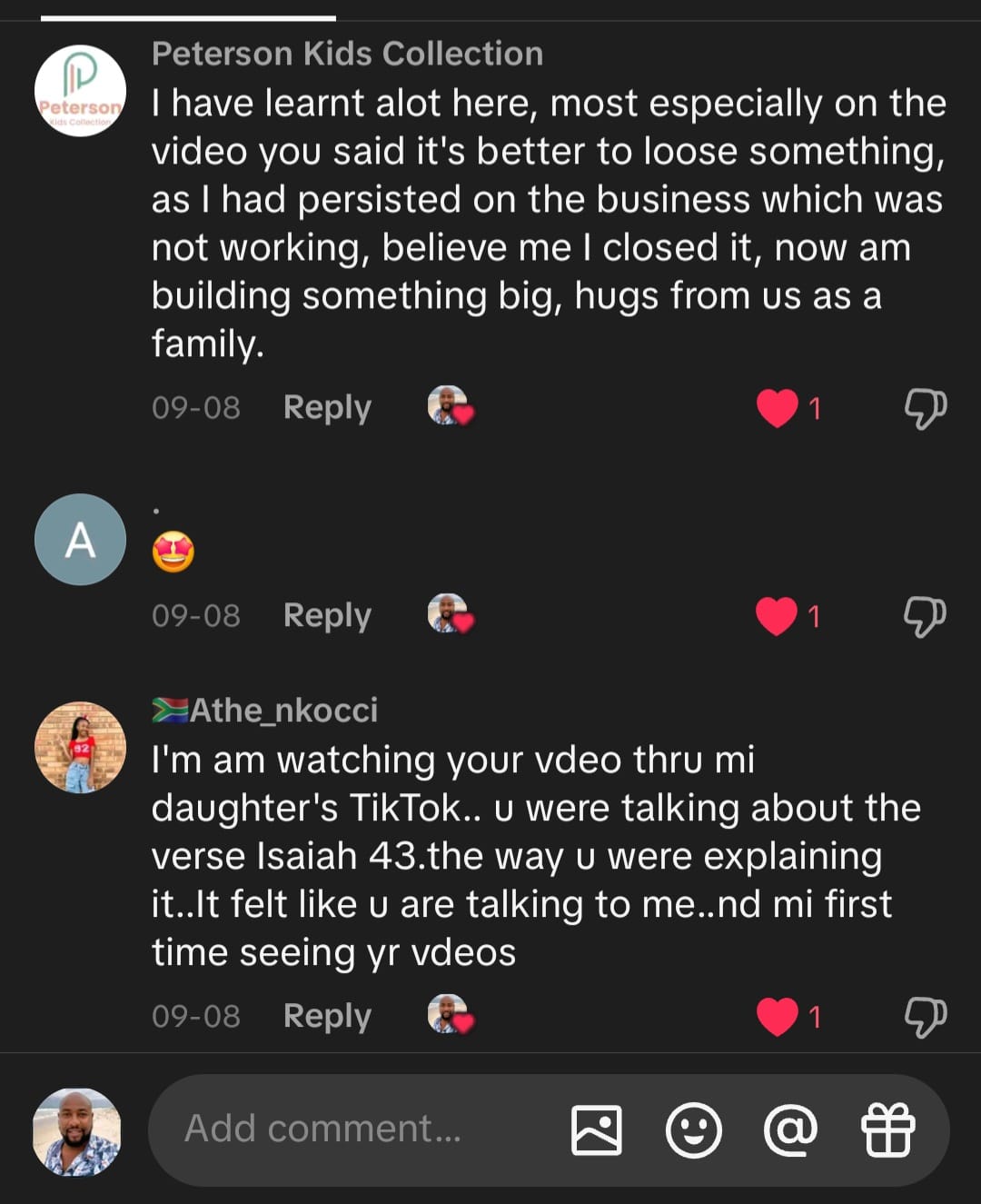Screen dimensions: 981x1204
Task: Dislike the star-eyes emoji comment
Action: (925, 616)
